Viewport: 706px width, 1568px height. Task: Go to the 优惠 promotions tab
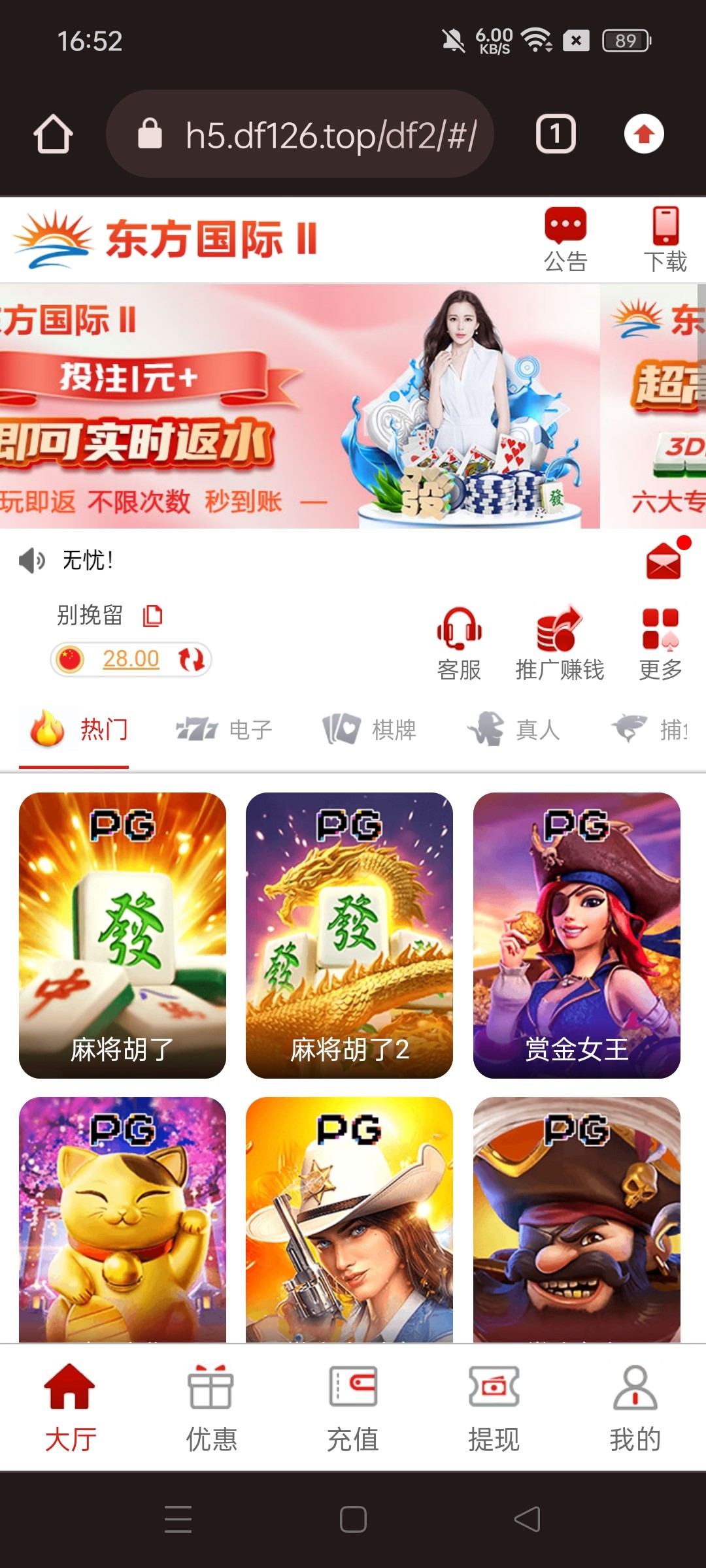[x=211, y=1408]
